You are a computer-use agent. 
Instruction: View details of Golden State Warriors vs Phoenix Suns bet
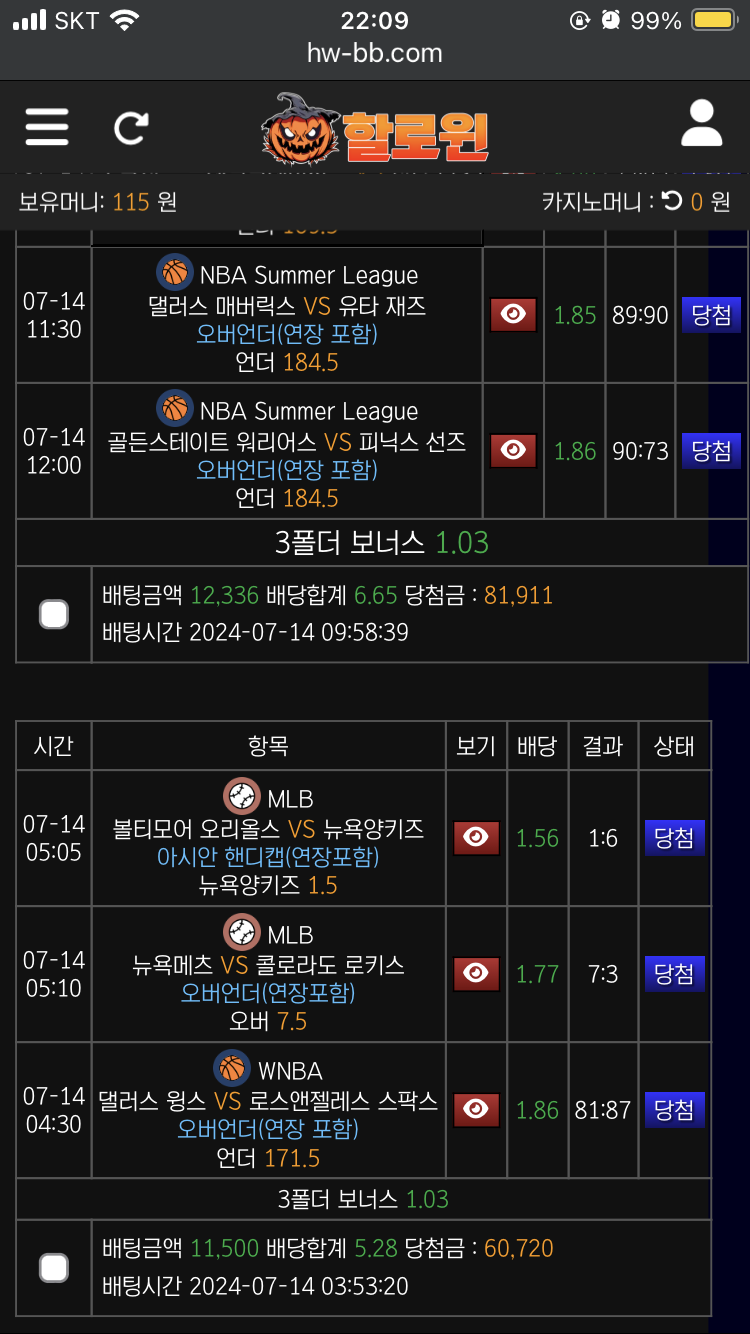[513, 451]
